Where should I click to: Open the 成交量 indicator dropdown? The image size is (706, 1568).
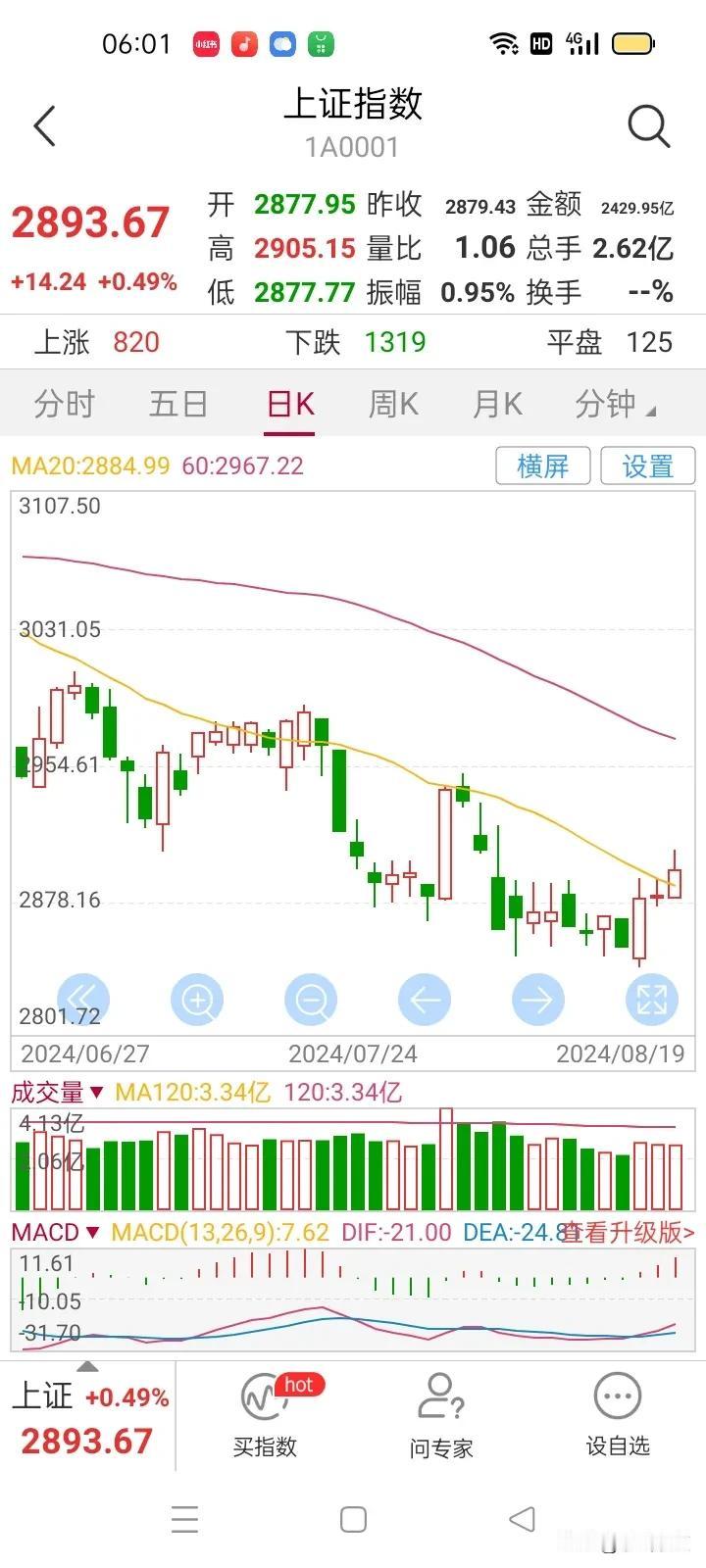pyautogui.click(x=57, y=1092)
